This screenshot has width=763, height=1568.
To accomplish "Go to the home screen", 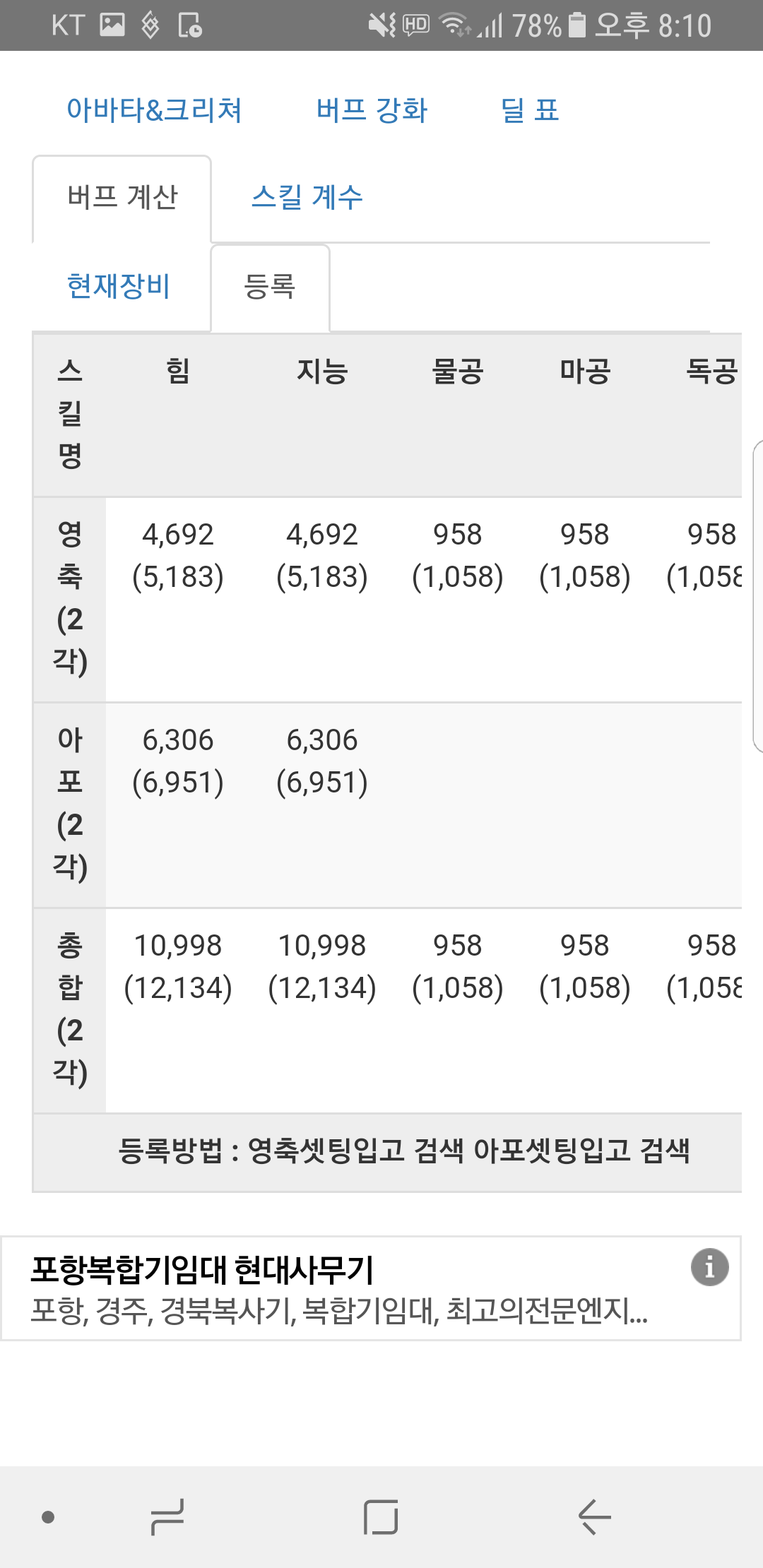I will pyautogui.click(x=381, y=1516).
